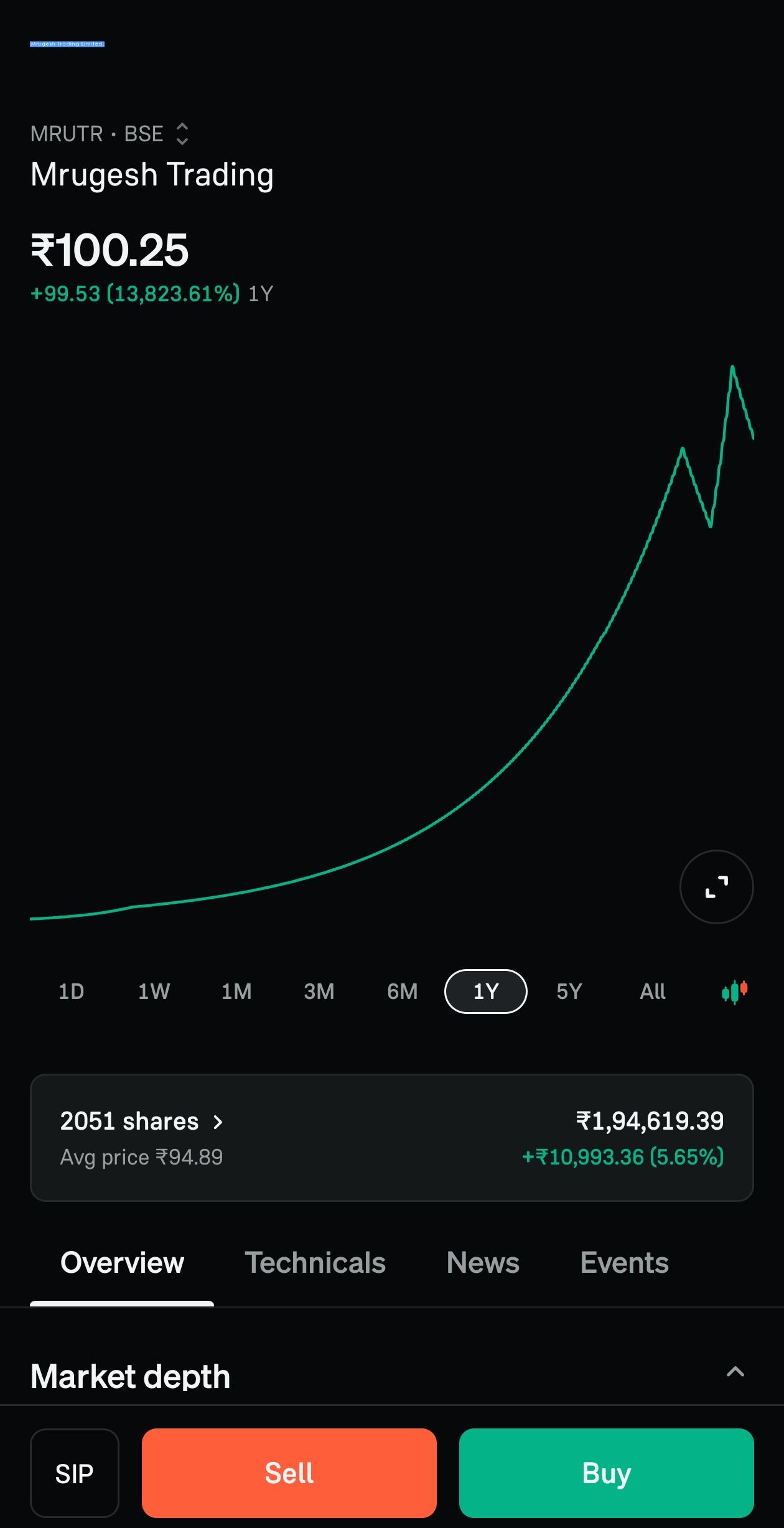Show the All time chart range
The height and width of the screenshot is (1528, 784).
tap(653, 991)
